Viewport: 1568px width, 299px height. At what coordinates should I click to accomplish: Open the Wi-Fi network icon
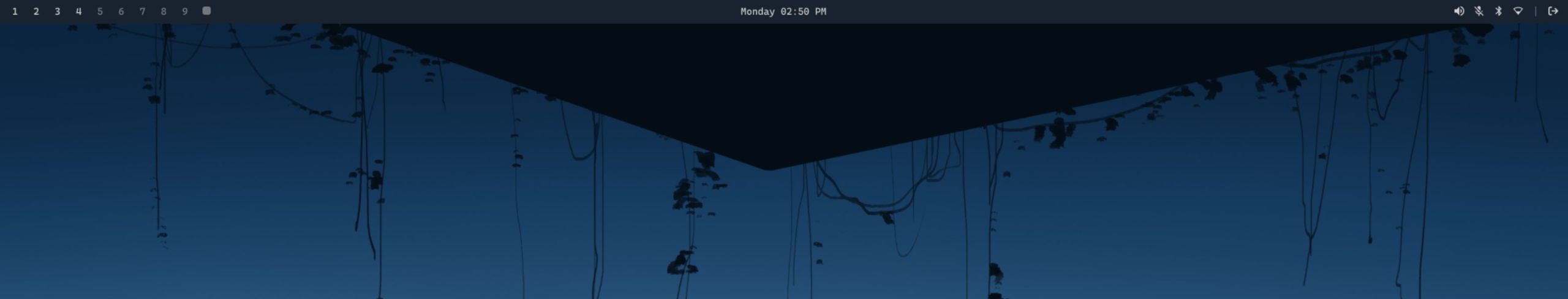point(1518,11)
